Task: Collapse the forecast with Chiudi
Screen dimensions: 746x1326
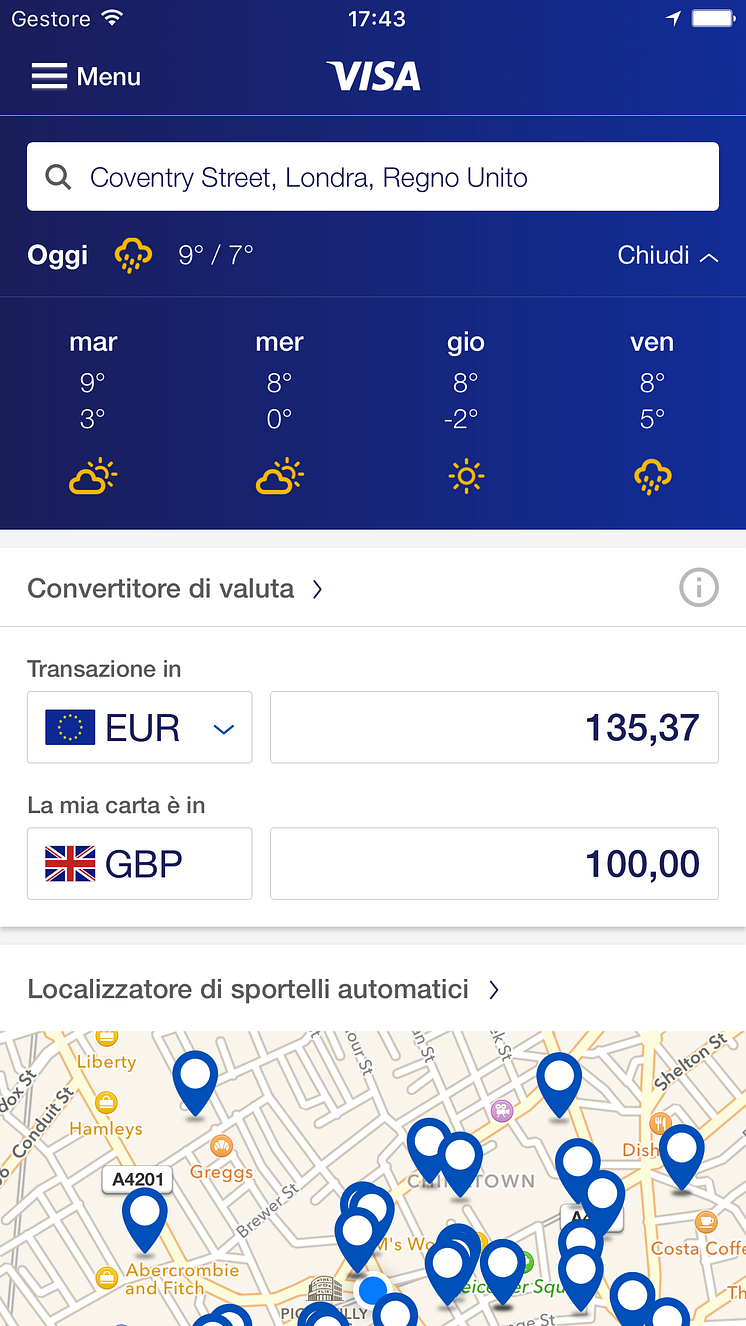Action: click(668, 255)
